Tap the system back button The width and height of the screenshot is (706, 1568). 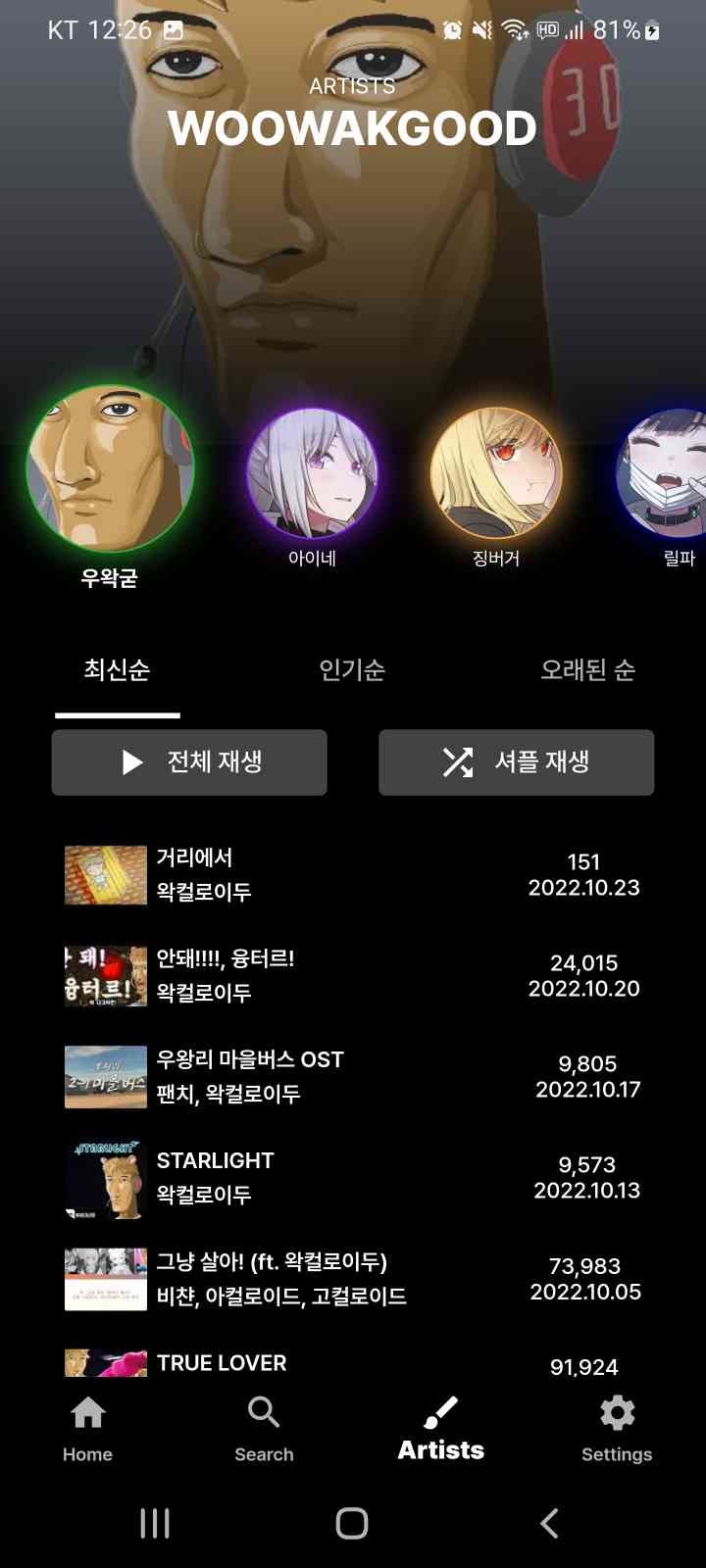tap(549, 1523)
